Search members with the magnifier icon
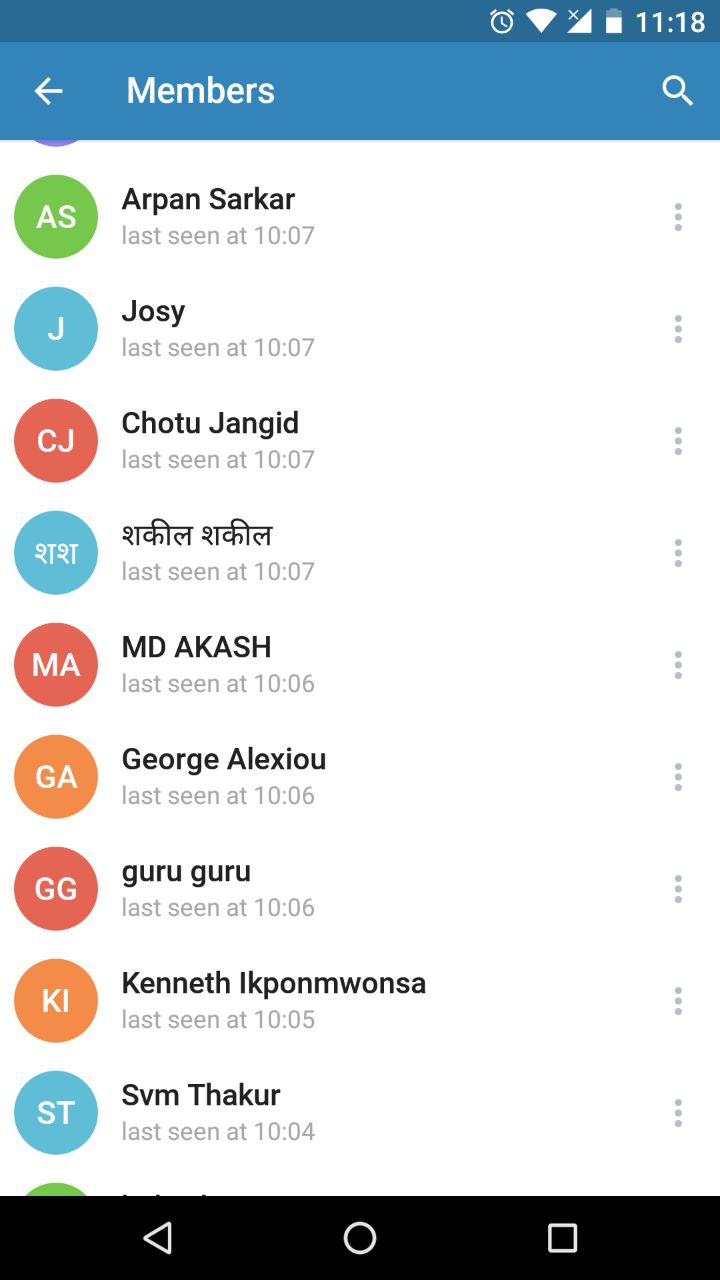 pos(677,91)
